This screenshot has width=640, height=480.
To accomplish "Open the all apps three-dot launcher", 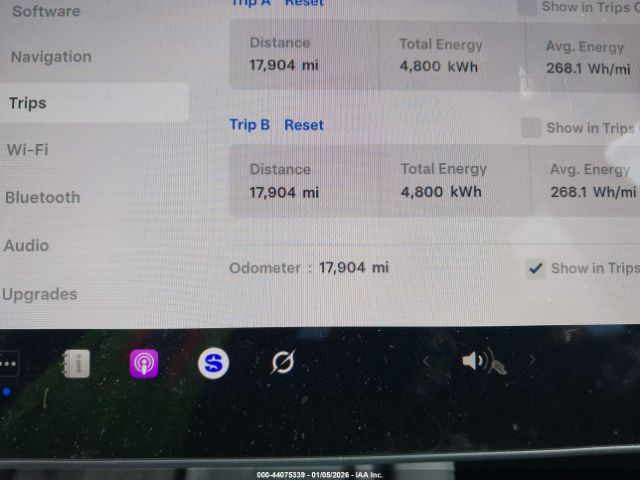I will tap(8, 364).
